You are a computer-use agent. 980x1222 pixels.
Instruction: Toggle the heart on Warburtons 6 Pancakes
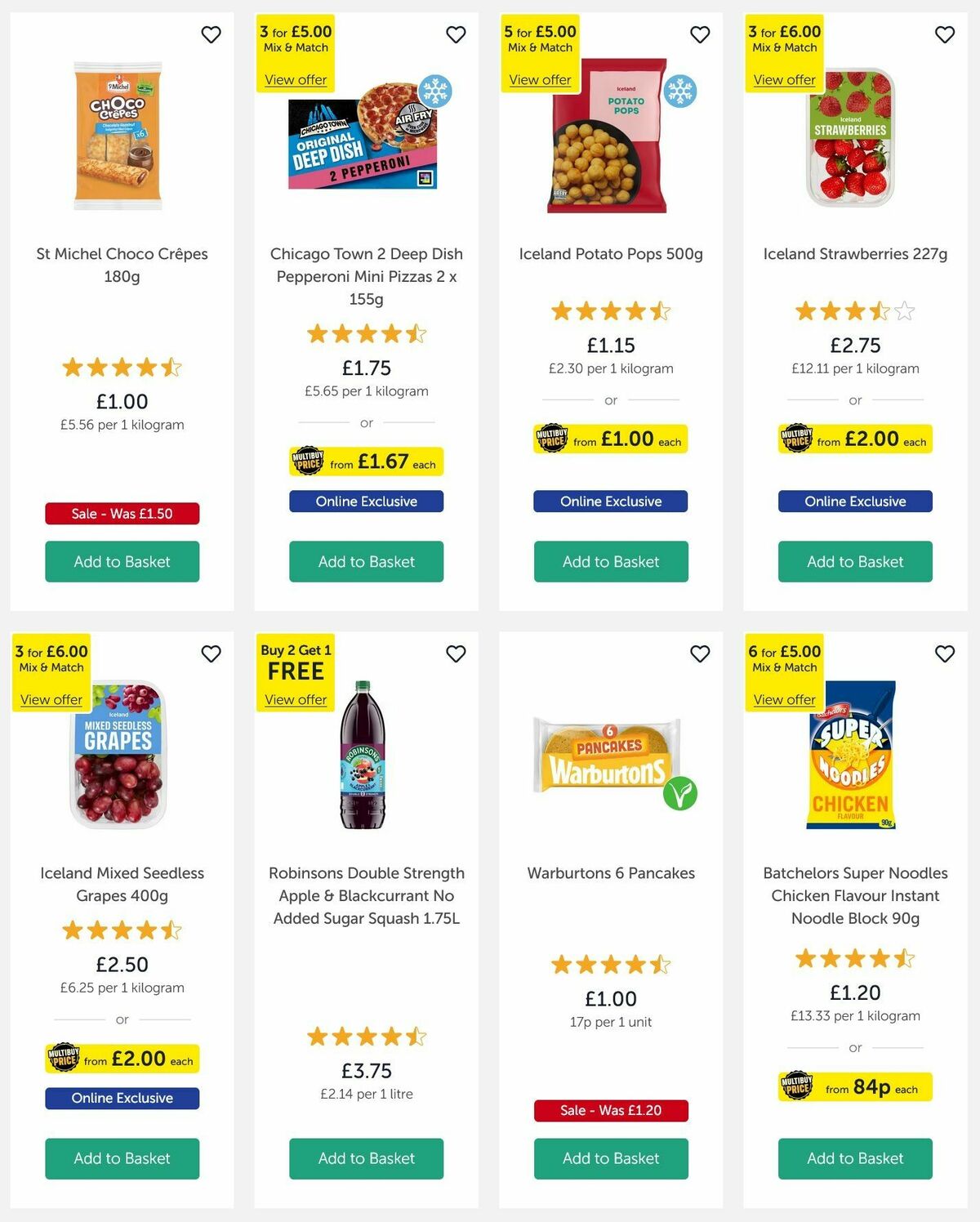pos(699,653)
